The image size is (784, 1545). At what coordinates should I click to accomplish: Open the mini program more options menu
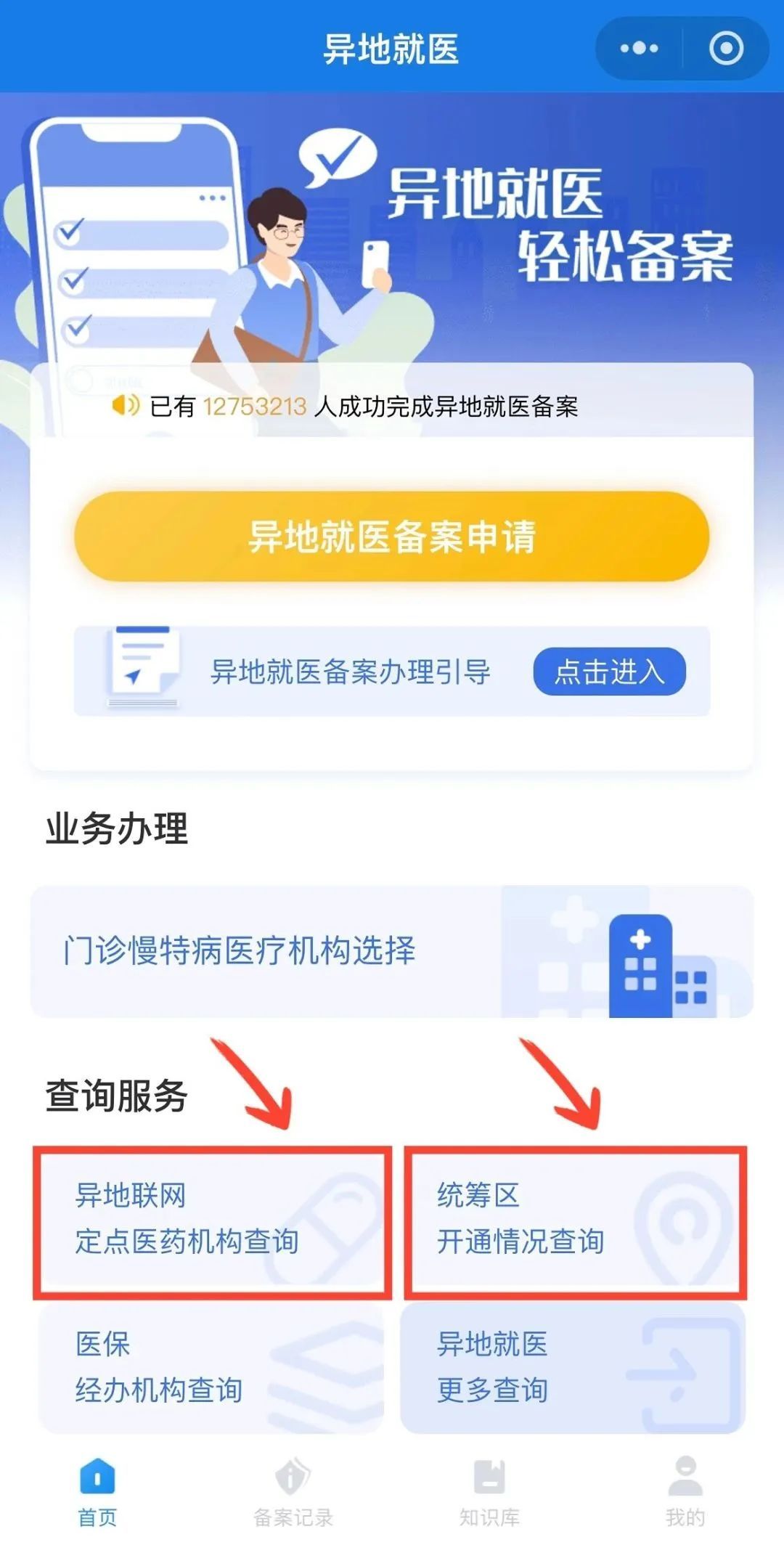click(x=640, y=49)
